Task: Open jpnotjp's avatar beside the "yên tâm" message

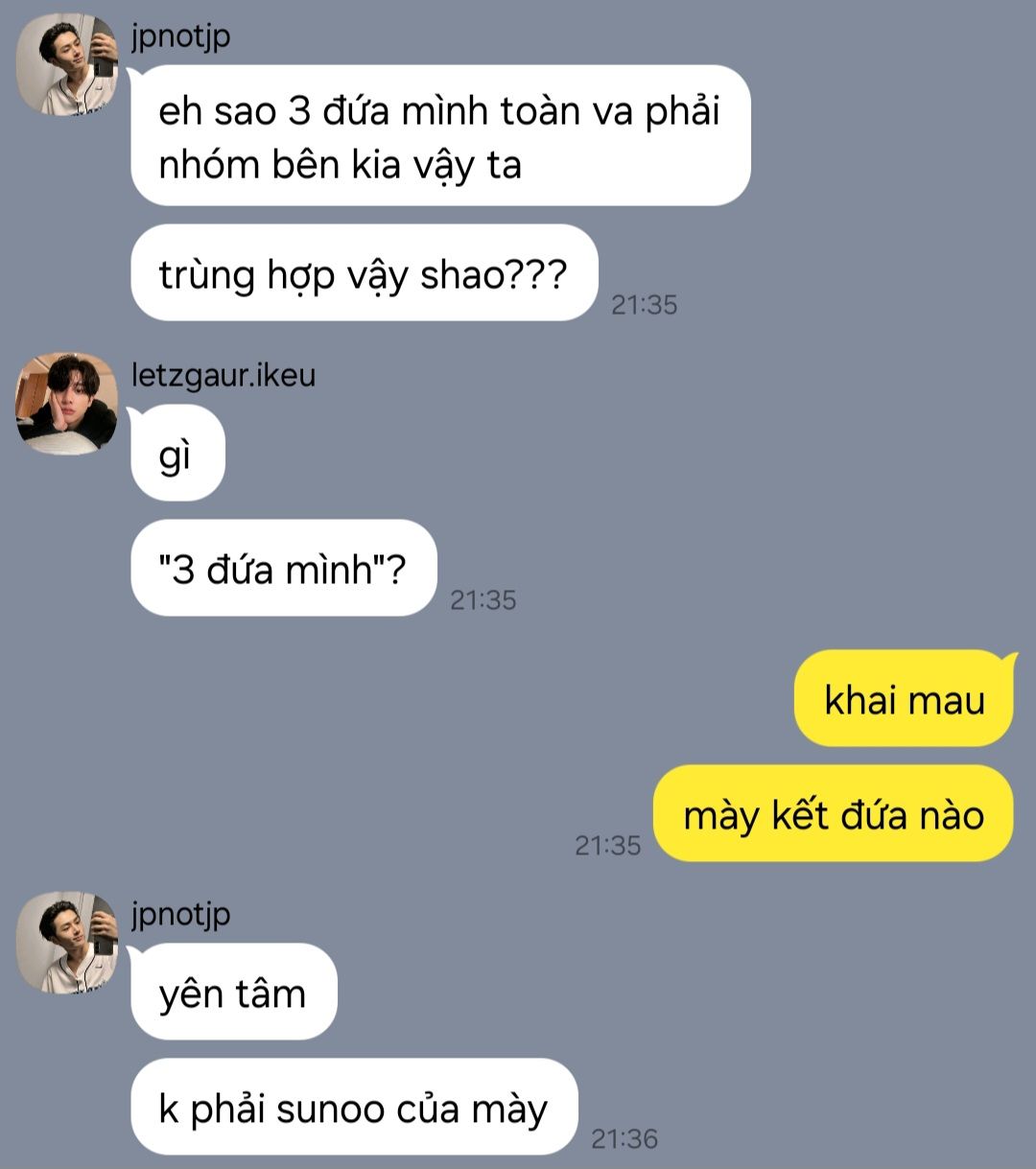Action: pos(66,943)
